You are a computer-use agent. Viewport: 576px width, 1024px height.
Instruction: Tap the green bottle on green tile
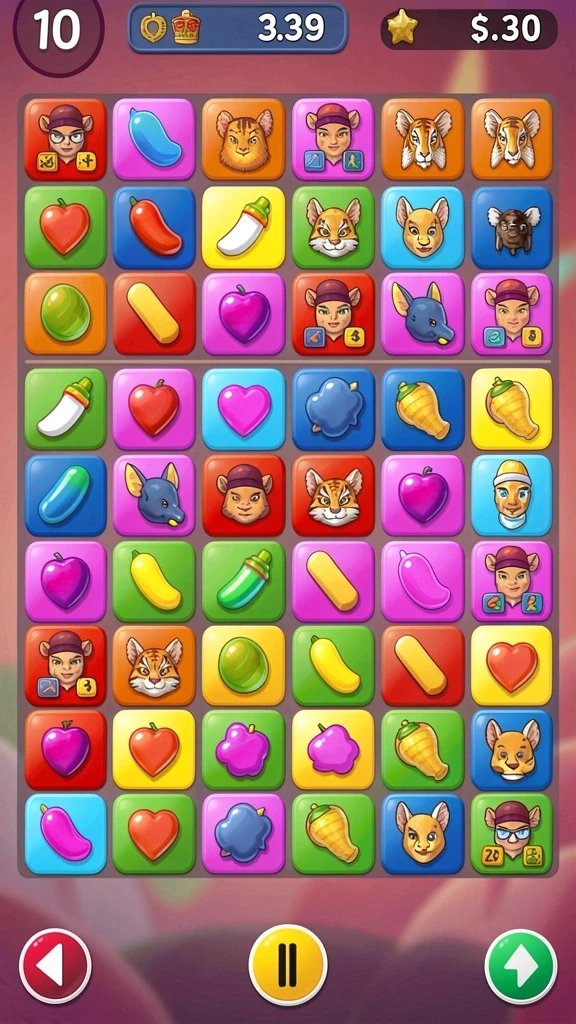[243, 581]
